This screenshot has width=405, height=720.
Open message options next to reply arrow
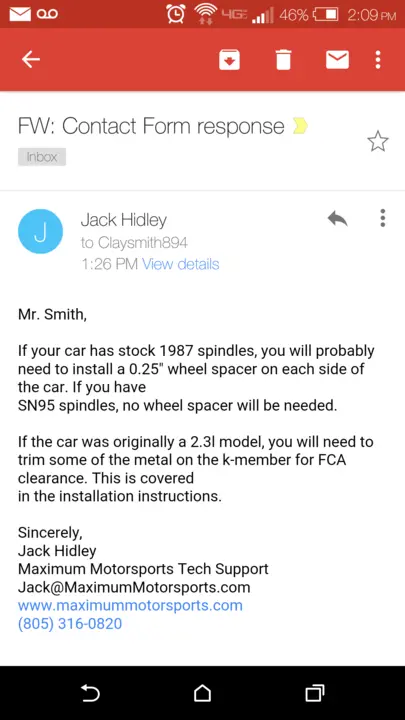[x=382, y=218]
